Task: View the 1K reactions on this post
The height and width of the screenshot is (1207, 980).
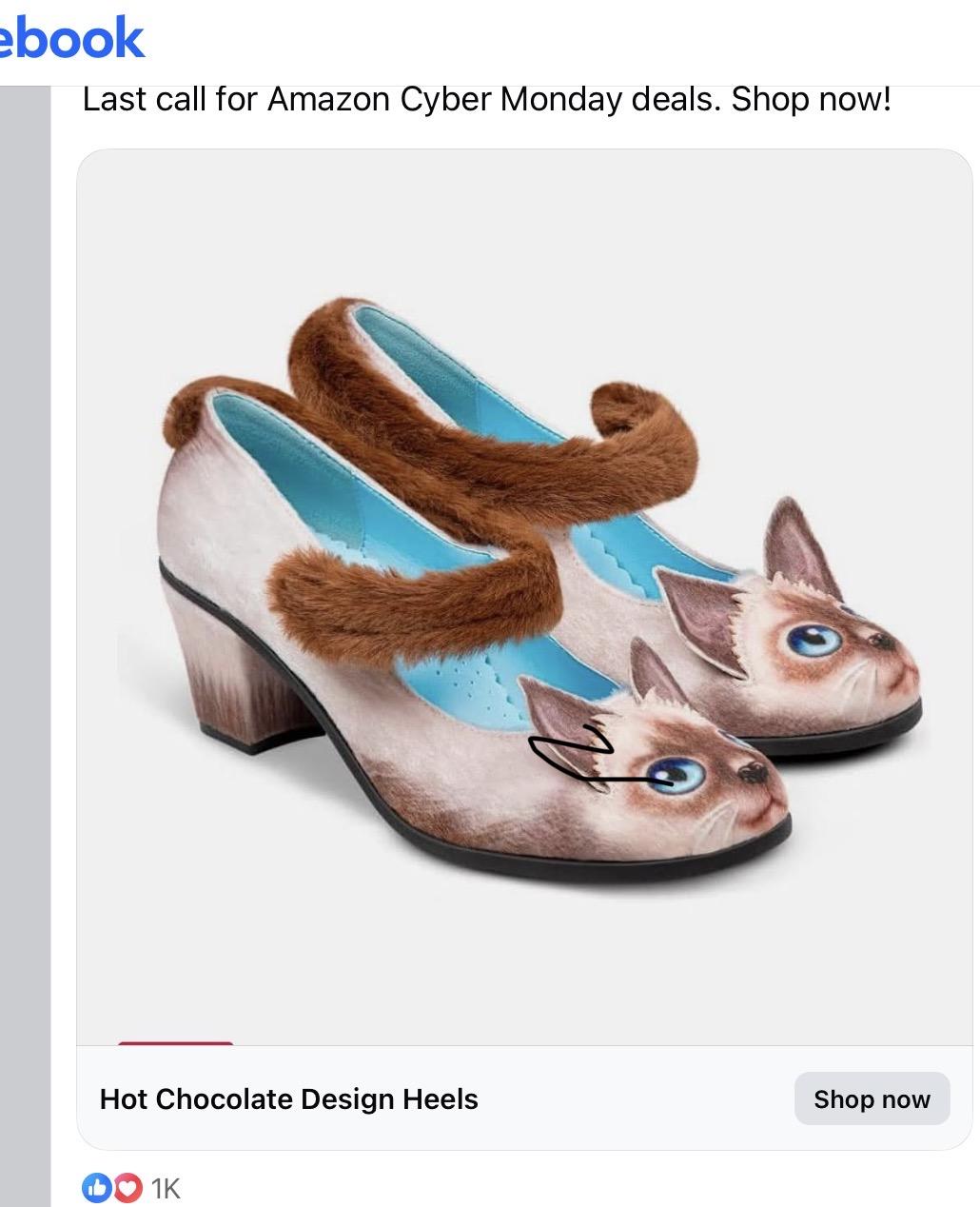Action: click(x=131, y=1188)
